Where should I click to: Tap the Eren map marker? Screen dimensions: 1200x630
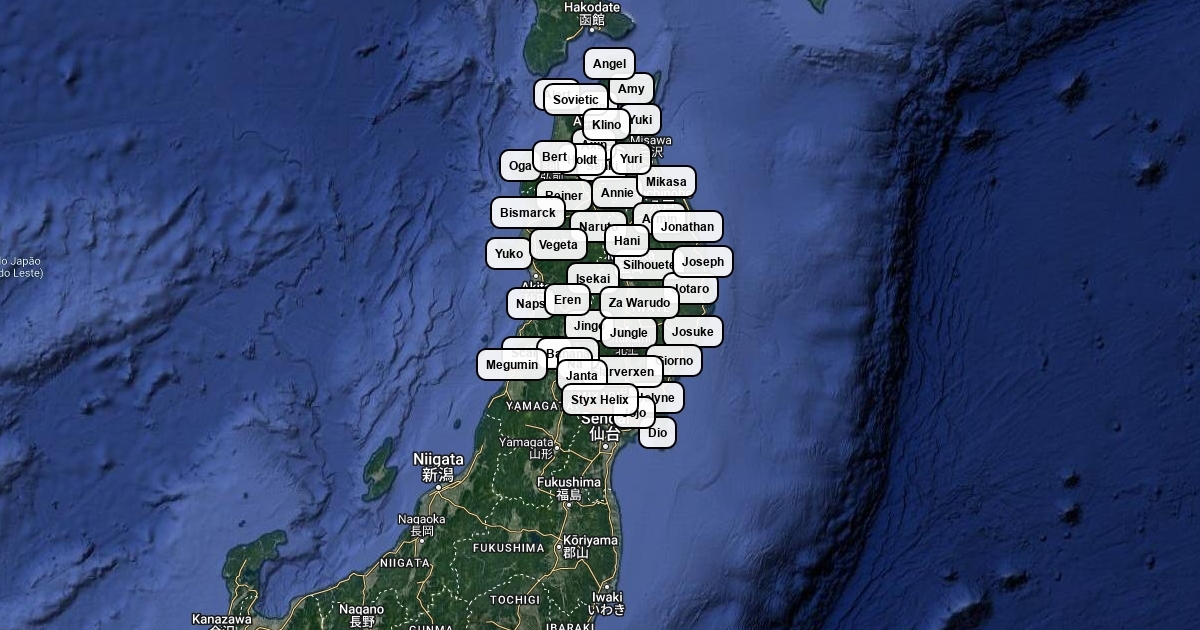click(567, 300)
